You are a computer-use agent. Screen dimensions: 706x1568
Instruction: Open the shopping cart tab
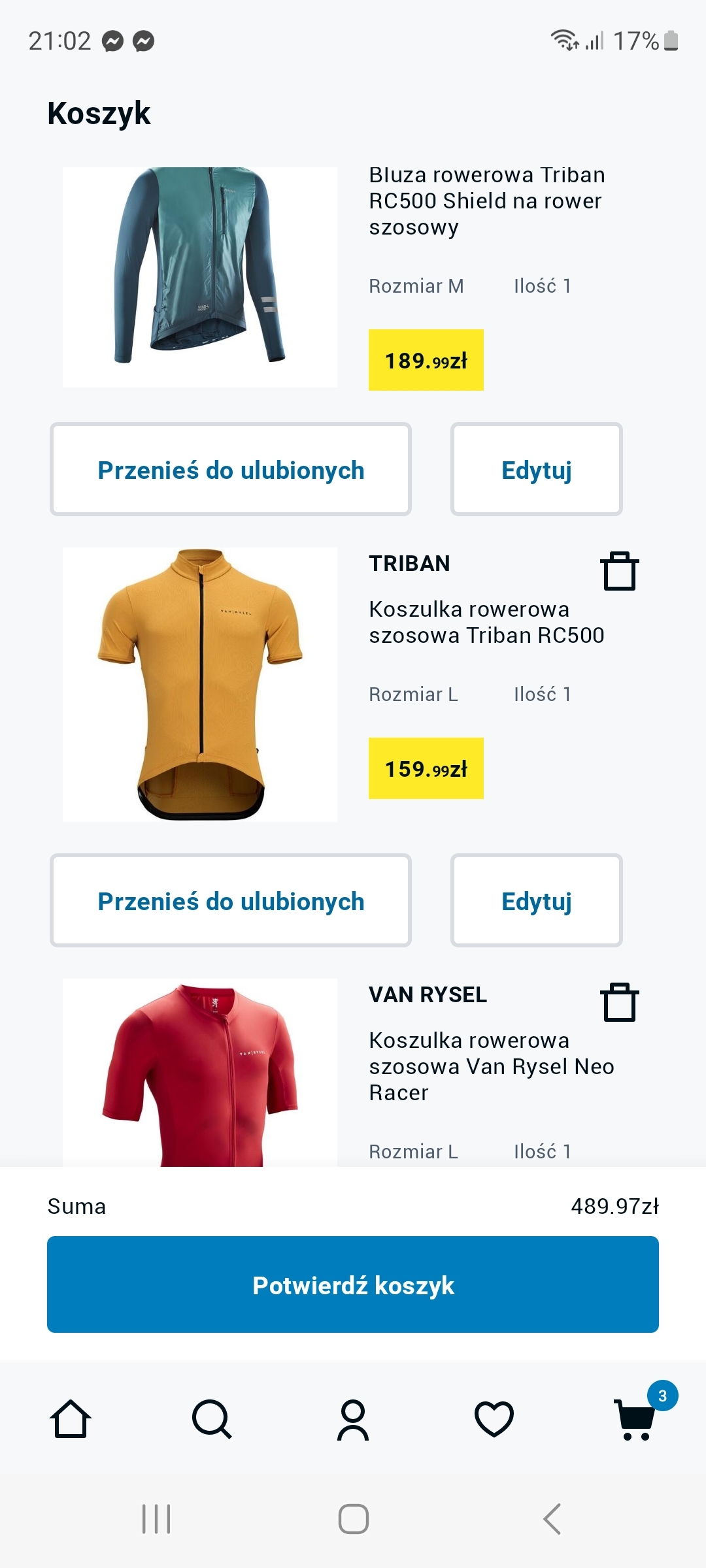click(635, 1419)
